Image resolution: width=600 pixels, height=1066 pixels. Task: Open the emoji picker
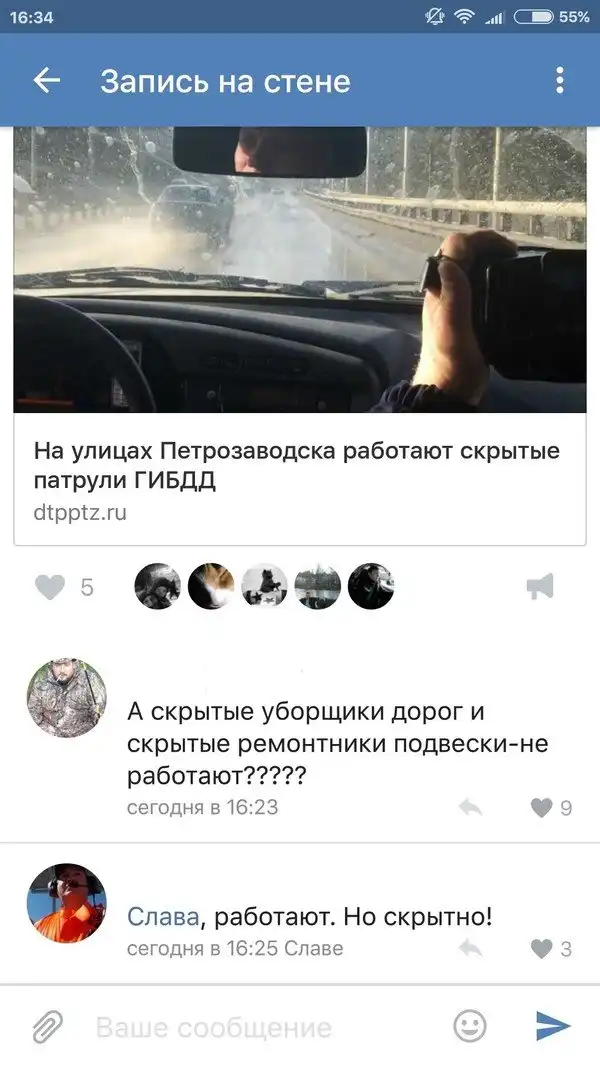[x=470, y=1026]
